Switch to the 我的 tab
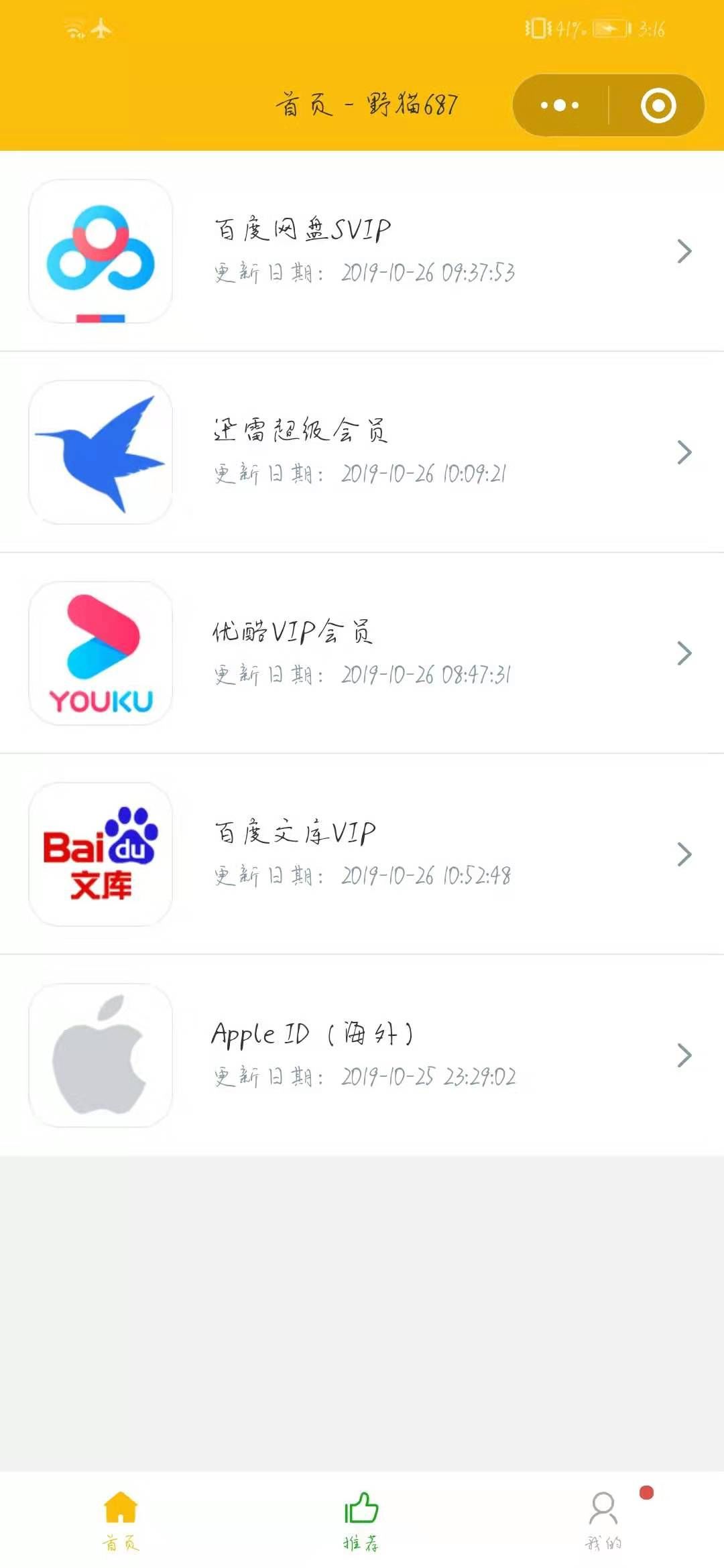This screenshot has height=1568, width=724. pos(603,1521)
